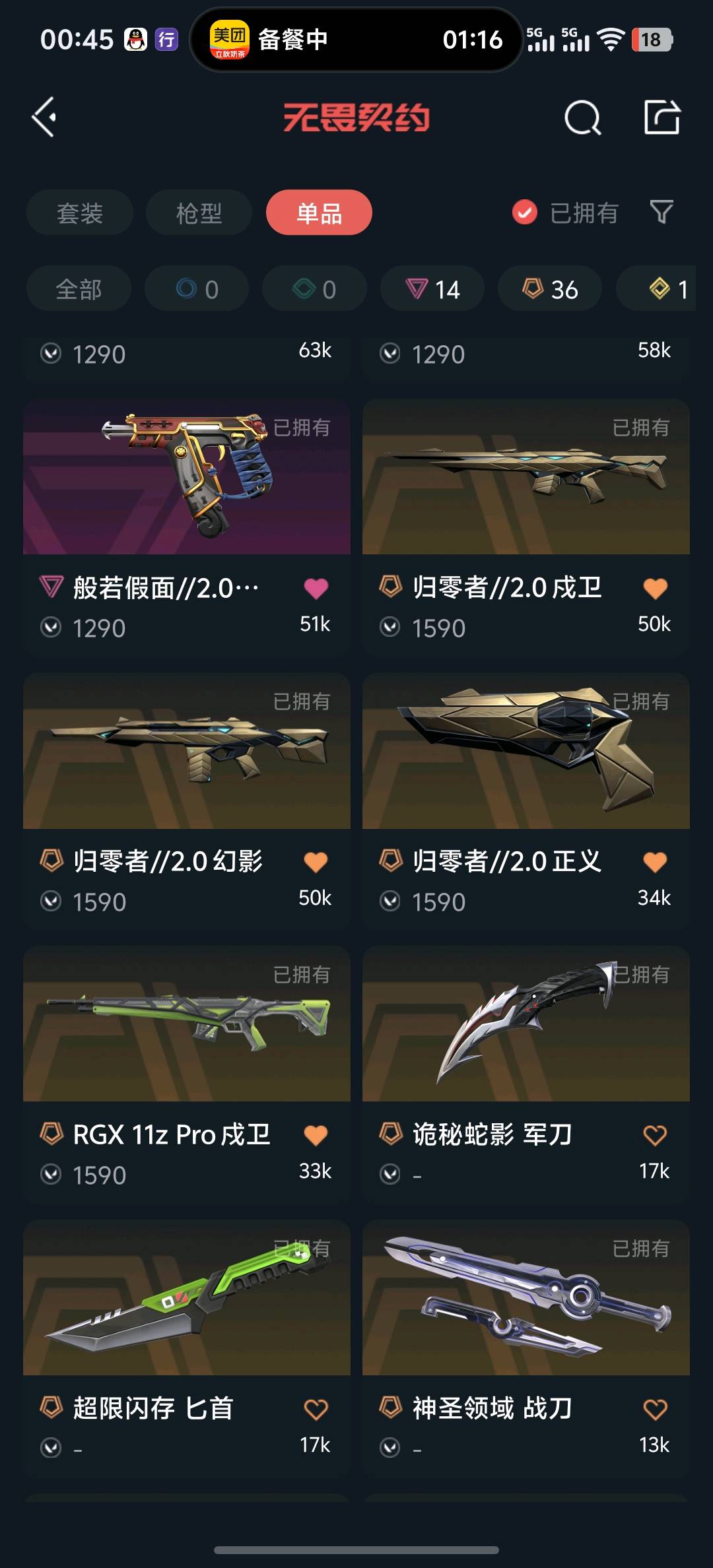This screenshot has height=1568, width=713.
Task: Switch to the 枪型 tab
Action: click(199, 213)
